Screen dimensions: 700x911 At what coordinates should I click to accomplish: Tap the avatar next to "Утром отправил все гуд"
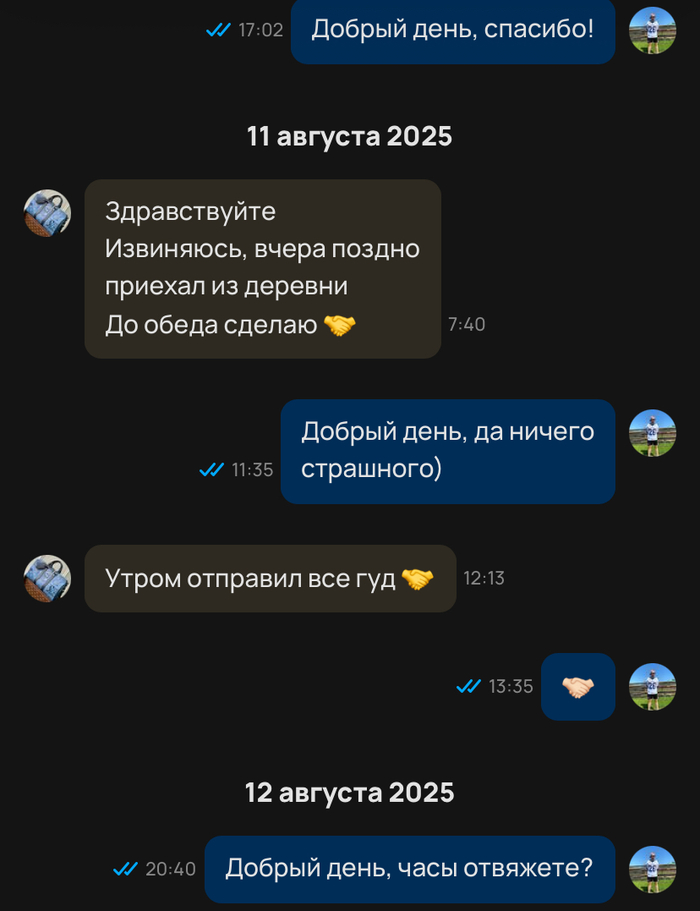pyautogui.click(x=47, y=578)
